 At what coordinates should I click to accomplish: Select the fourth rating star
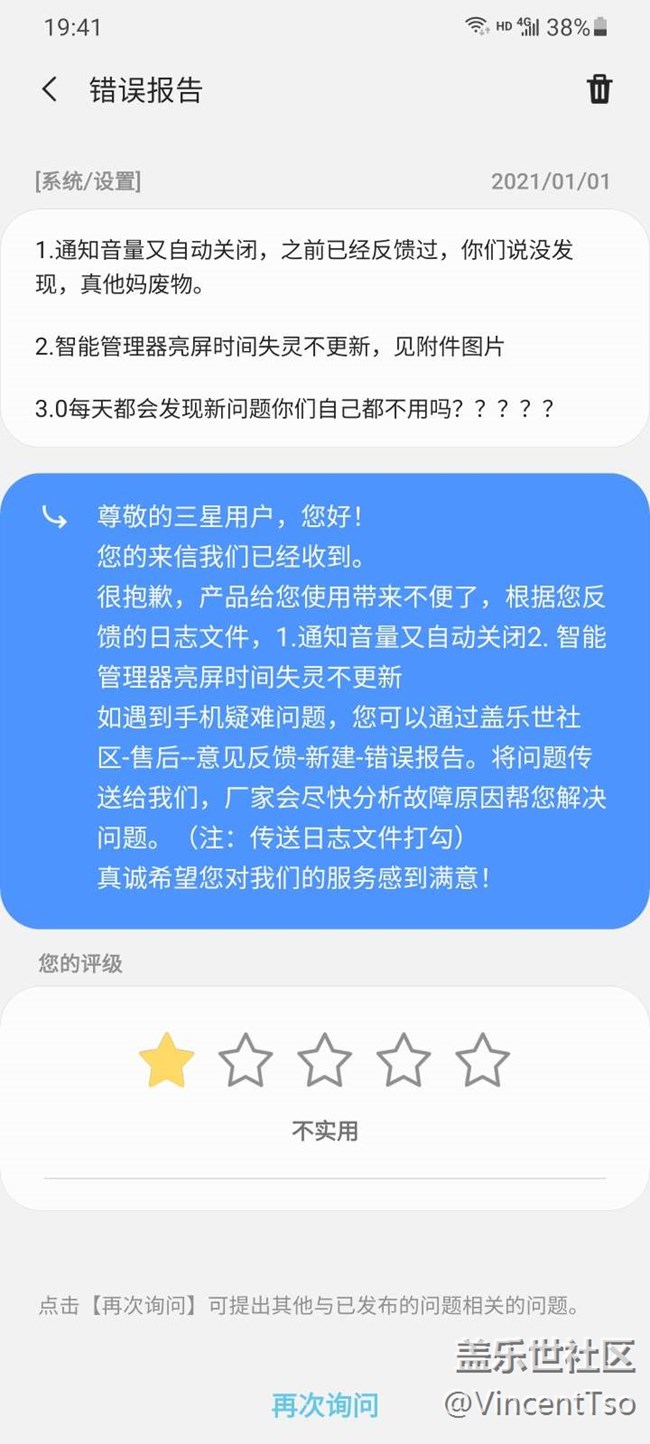click(x=403, y=1060)
